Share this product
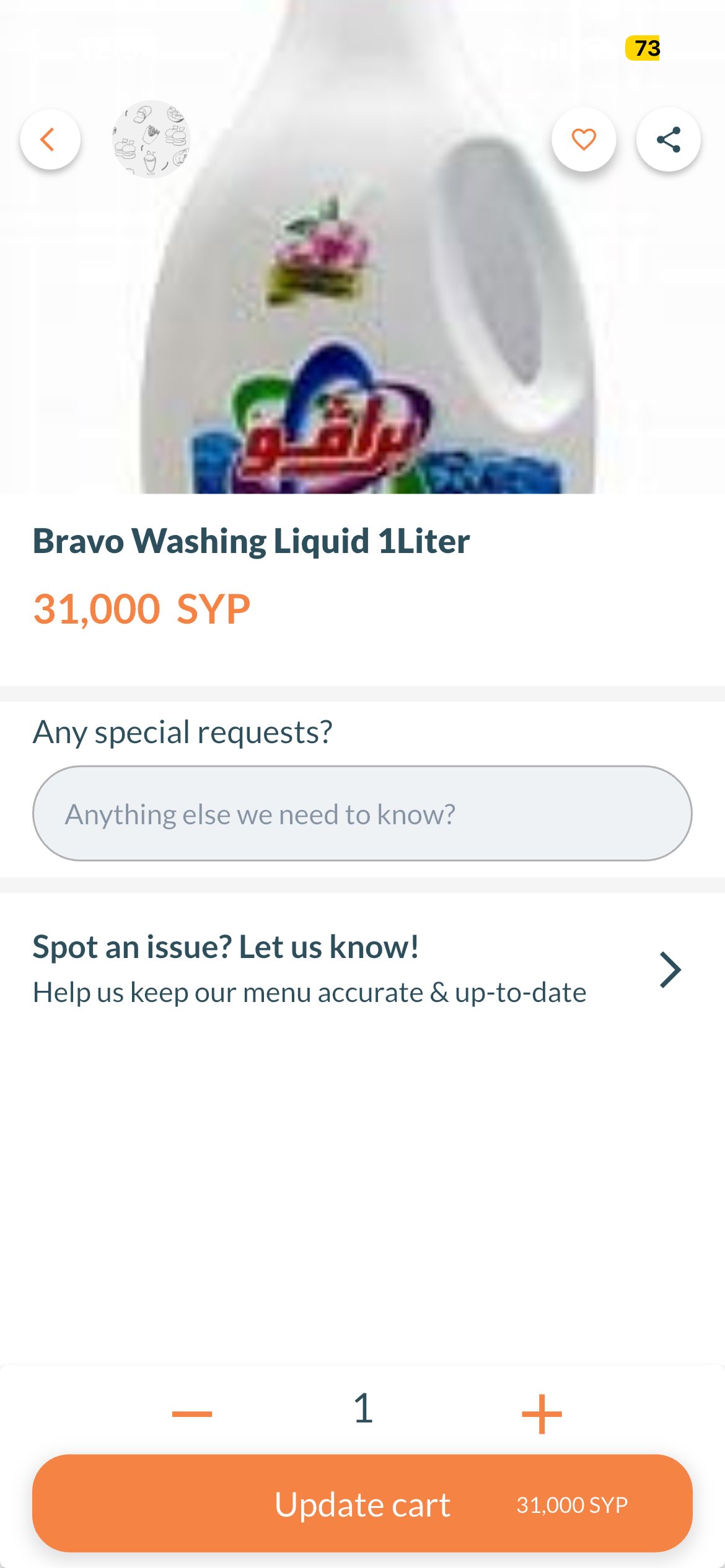This screenshot has height=1568, width=725. pyautogui.click(x=668, y=139)
